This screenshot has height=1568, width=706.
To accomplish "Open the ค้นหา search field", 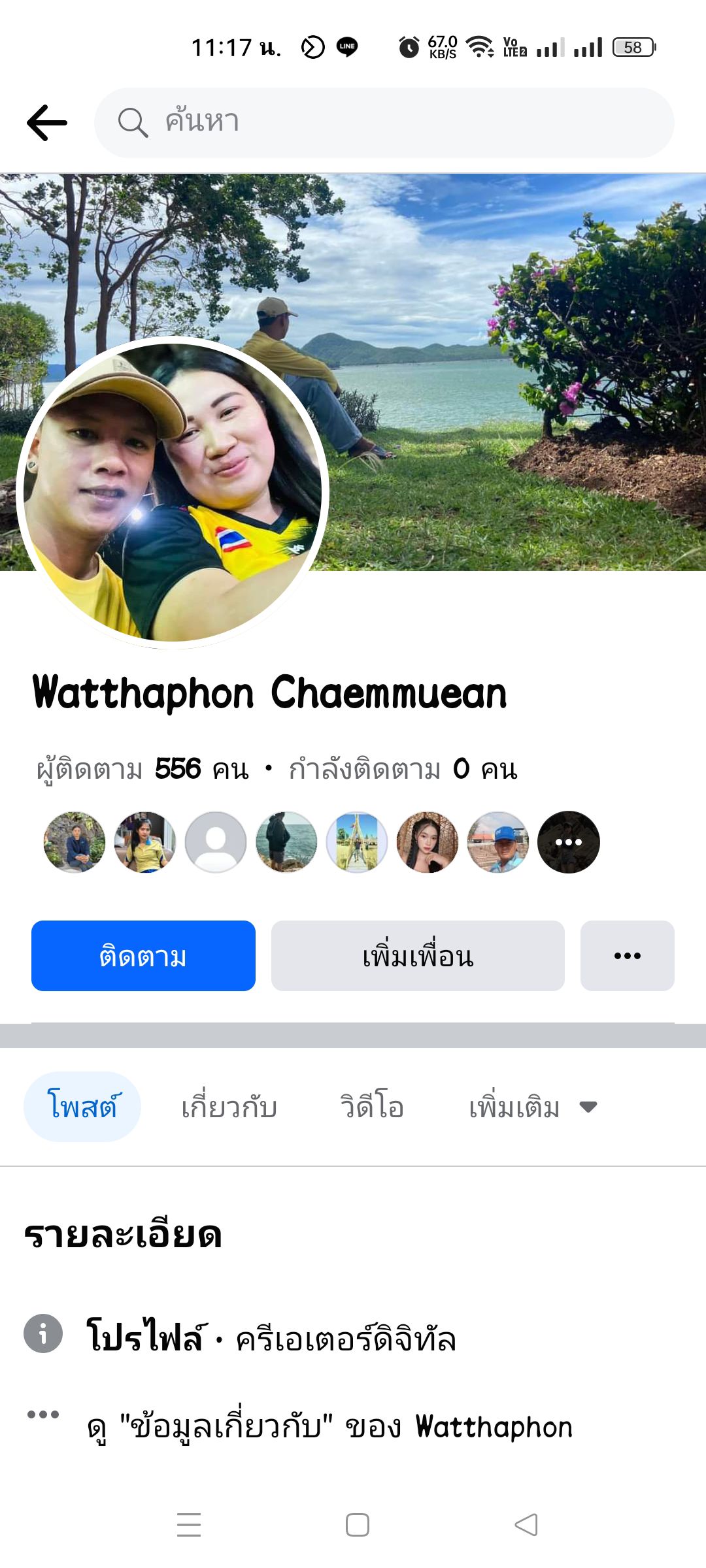I will coord(384,122).
